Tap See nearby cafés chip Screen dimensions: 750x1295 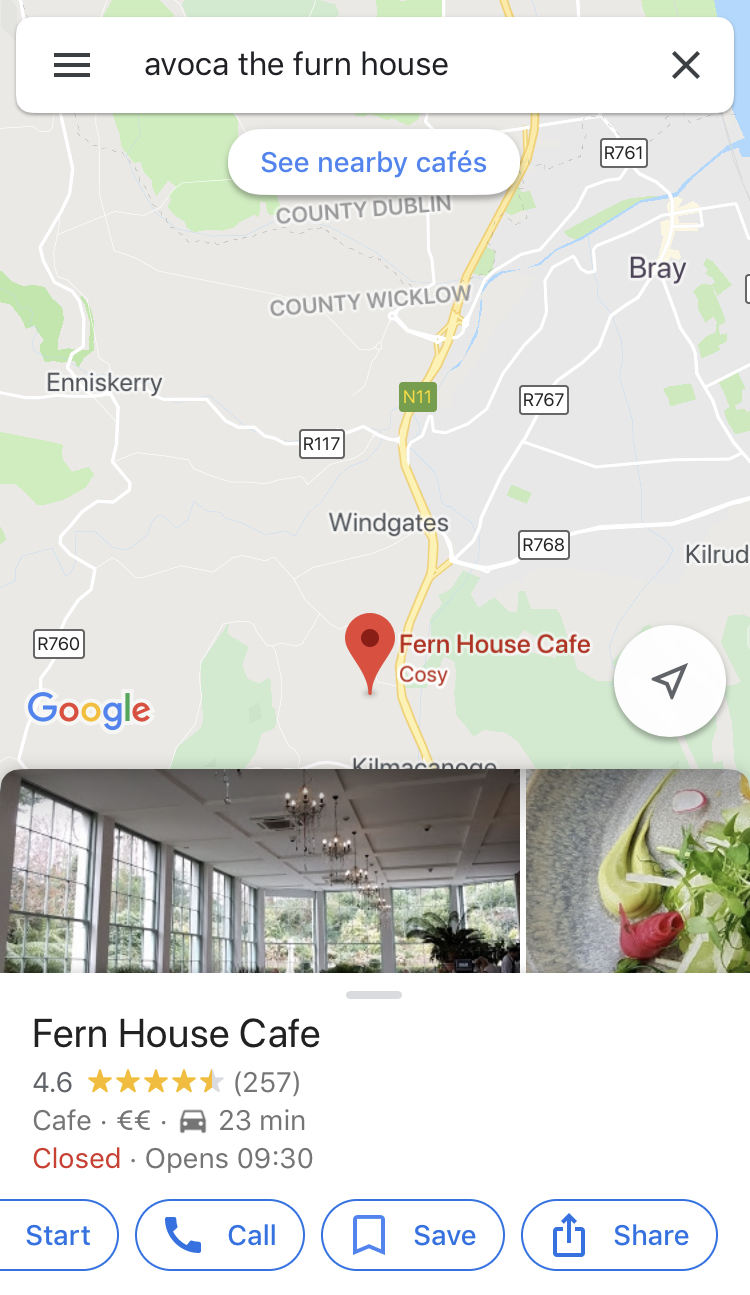pos(373,162)
